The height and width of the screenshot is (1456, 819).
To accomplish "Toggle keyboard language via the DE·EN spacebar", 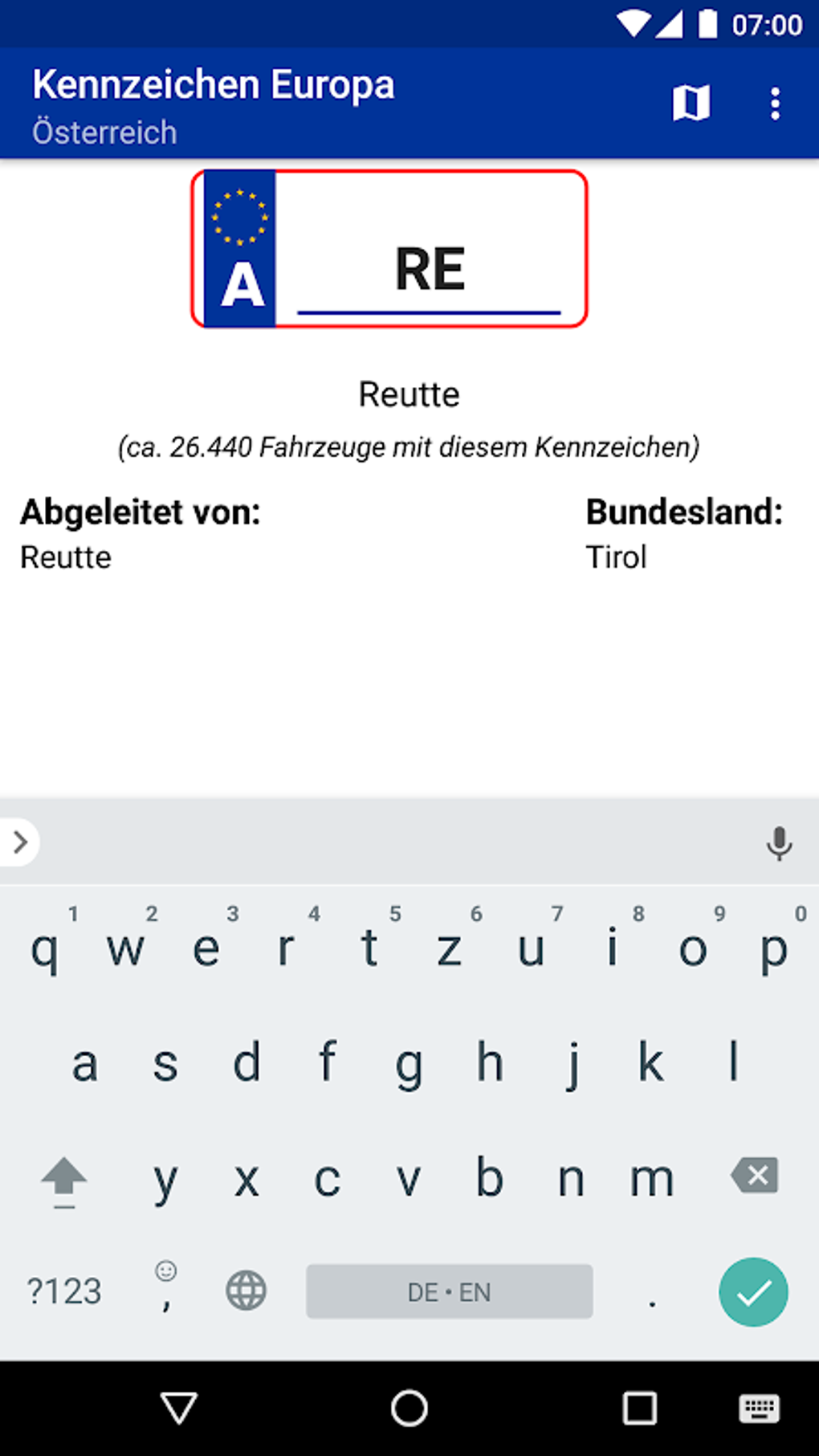I will tap(449, 1291).
